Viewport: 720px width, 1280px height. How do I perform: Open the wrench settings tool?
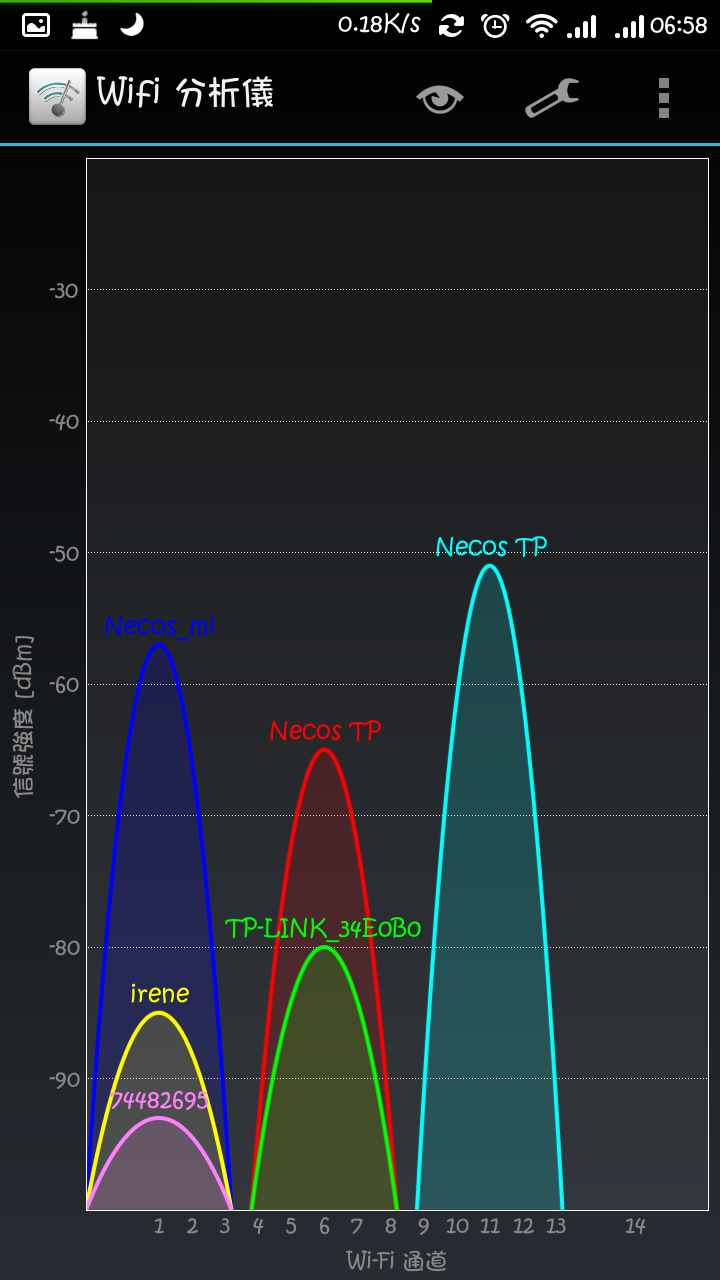click(x=552, y=98)
